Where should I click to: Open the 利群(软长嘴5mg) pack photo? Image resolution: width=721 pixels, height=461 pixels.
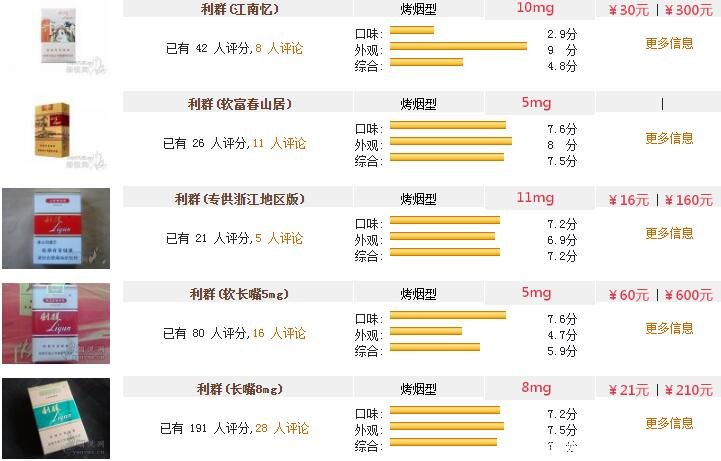pyautogui.click(x=56, y=323)
